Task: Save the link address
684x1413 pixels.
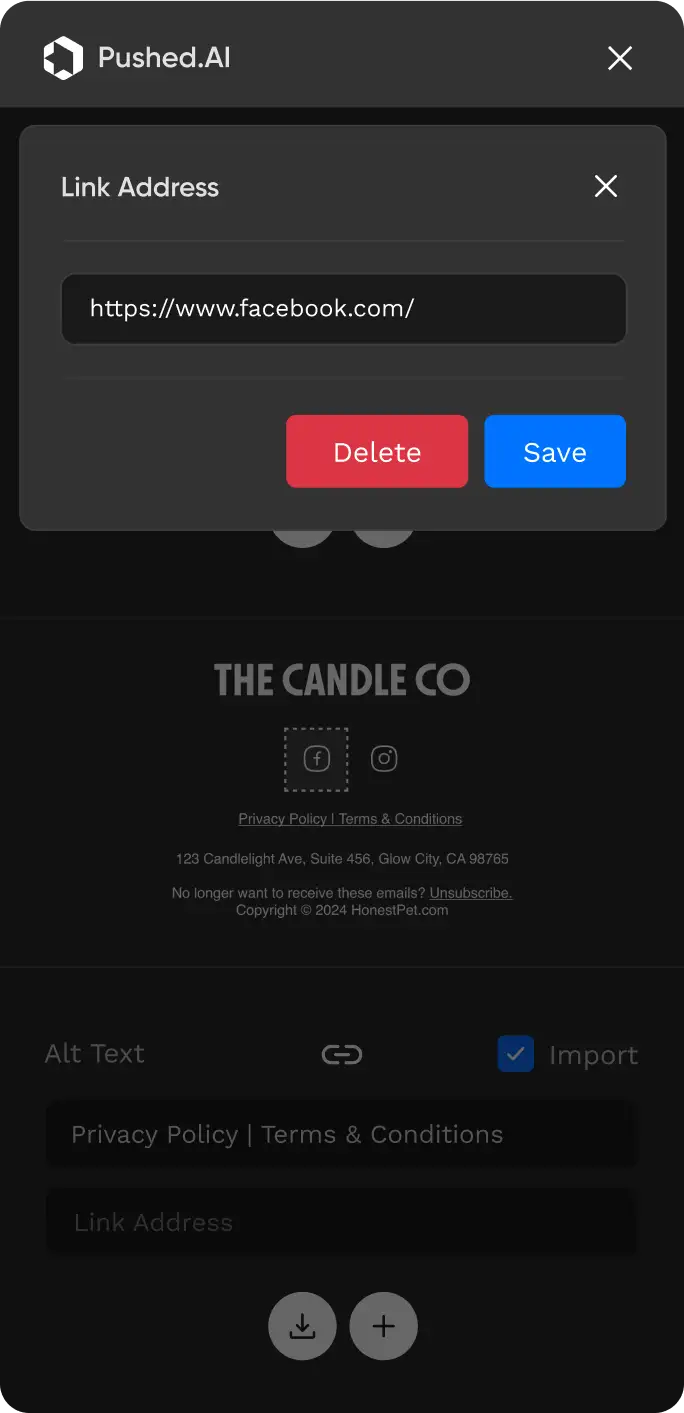Action: coord(555,452)
